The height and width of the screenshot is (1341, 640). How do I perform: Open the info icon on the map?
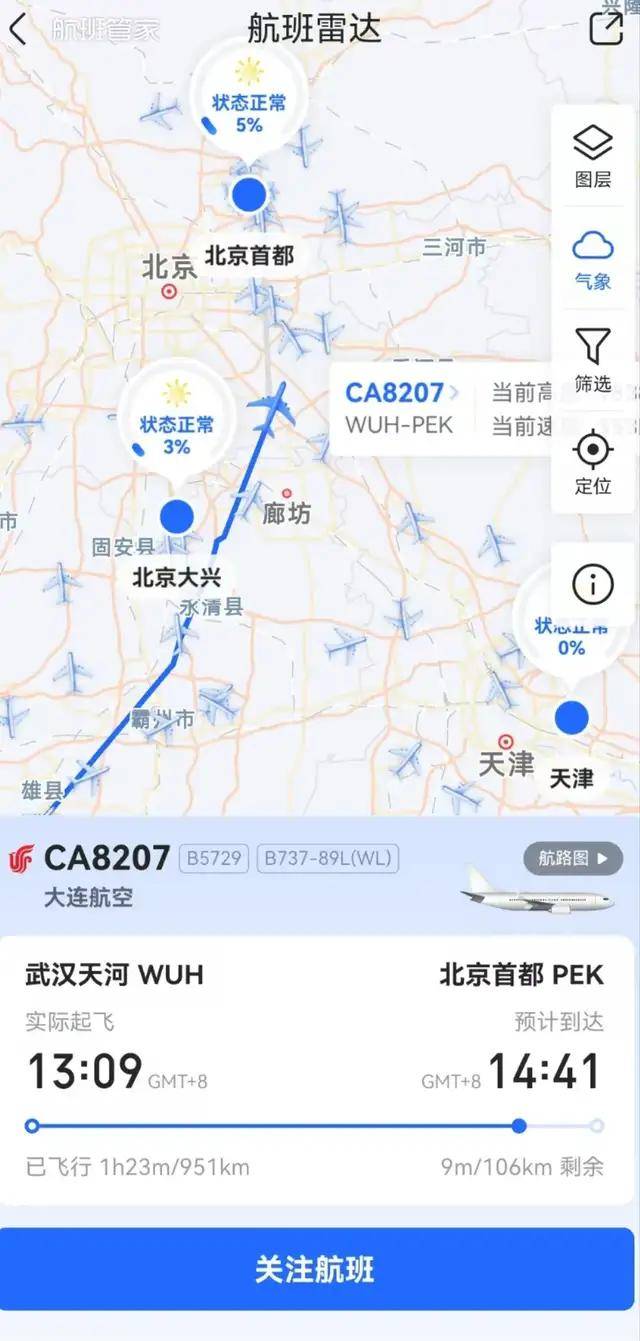592,584
